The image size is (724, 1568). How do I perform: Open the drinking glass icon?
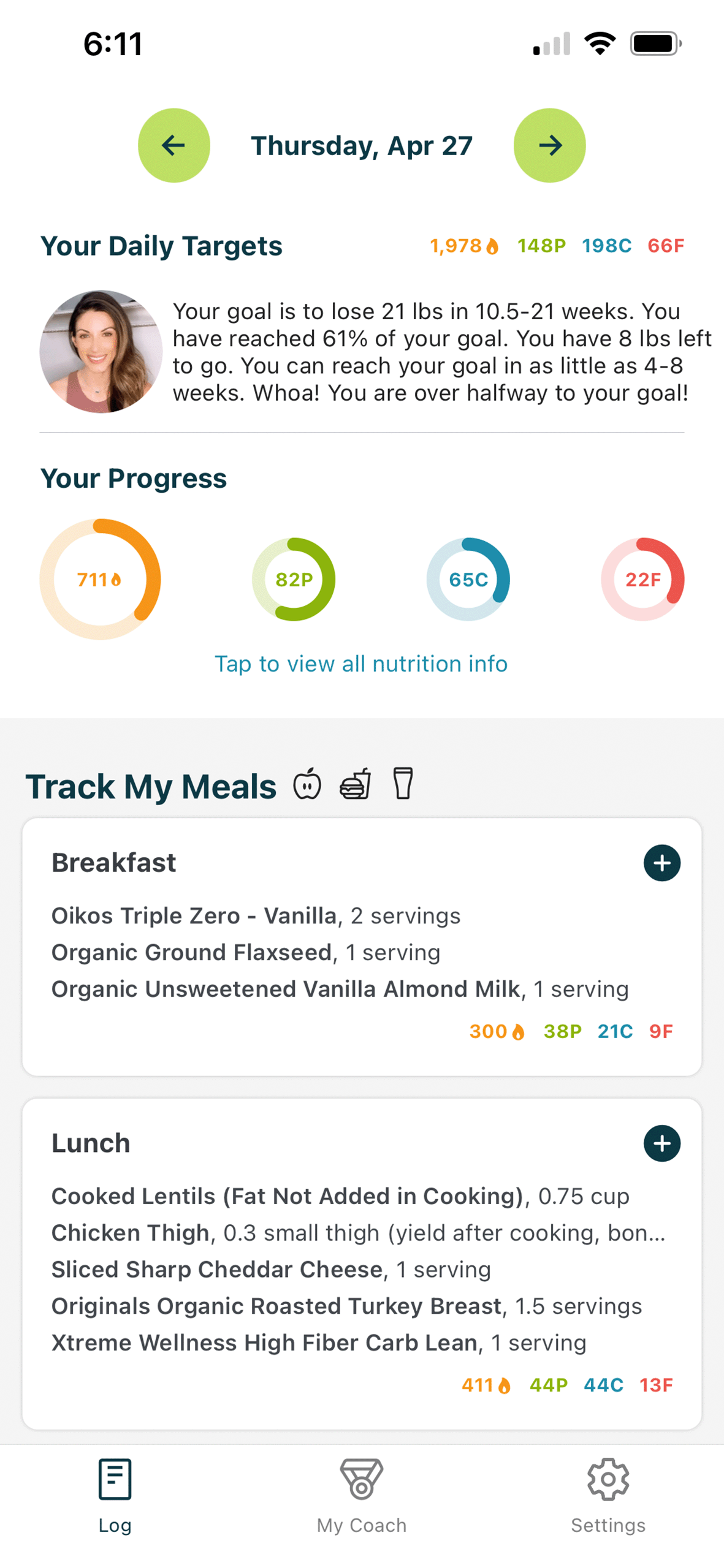pos(403,783)
